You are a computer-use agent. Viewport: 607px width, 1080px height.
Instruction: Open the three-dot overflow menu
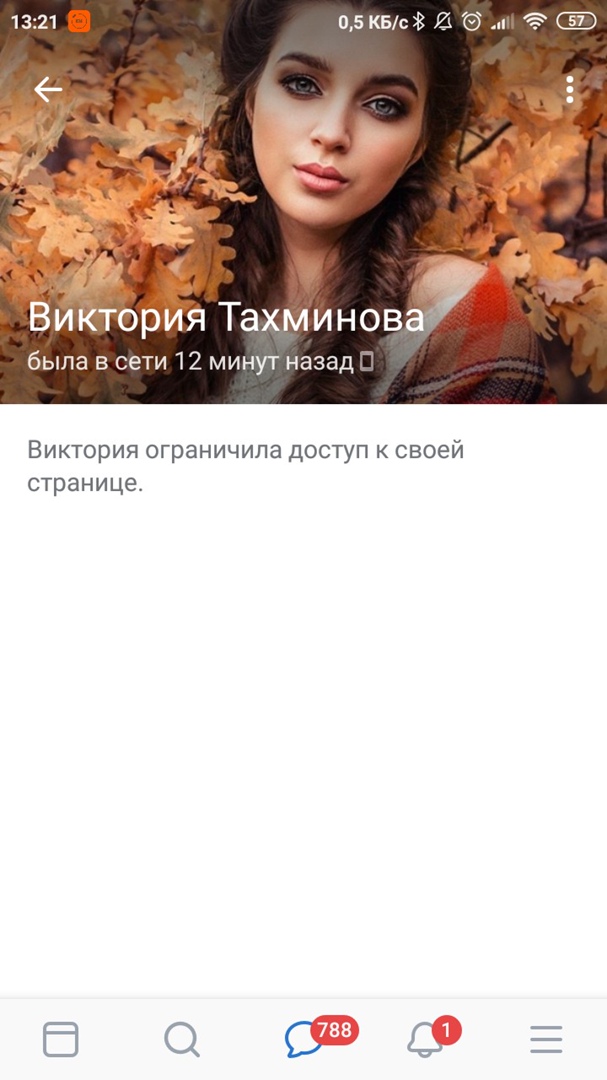pyautogui.click(x=569, y=90)
